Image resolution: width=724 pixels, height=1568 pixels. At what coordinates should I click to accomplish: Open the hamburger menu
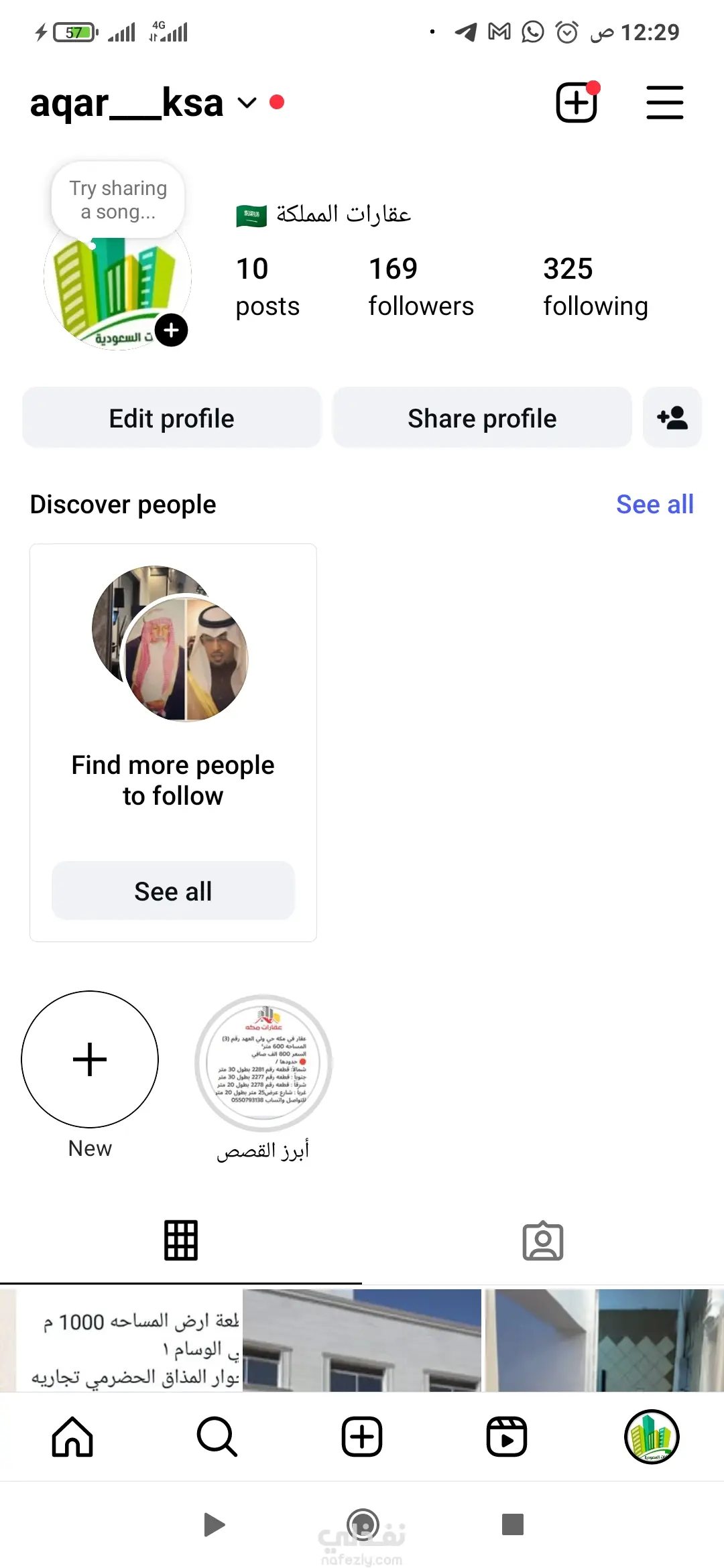(x=664, y=103)
